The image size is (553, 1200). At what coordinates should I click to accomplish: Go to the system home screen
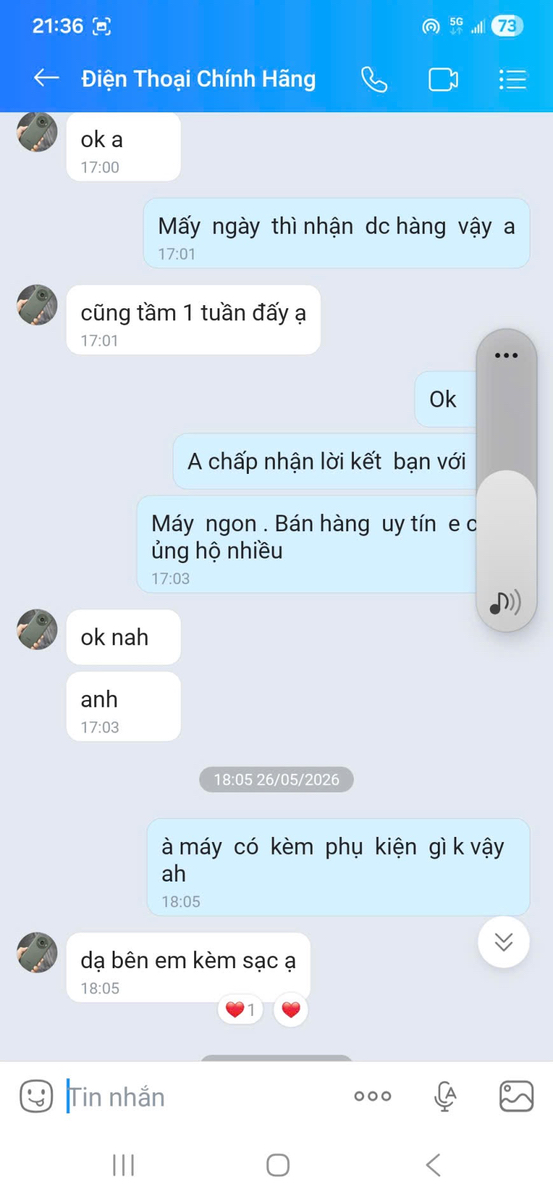278,1165
